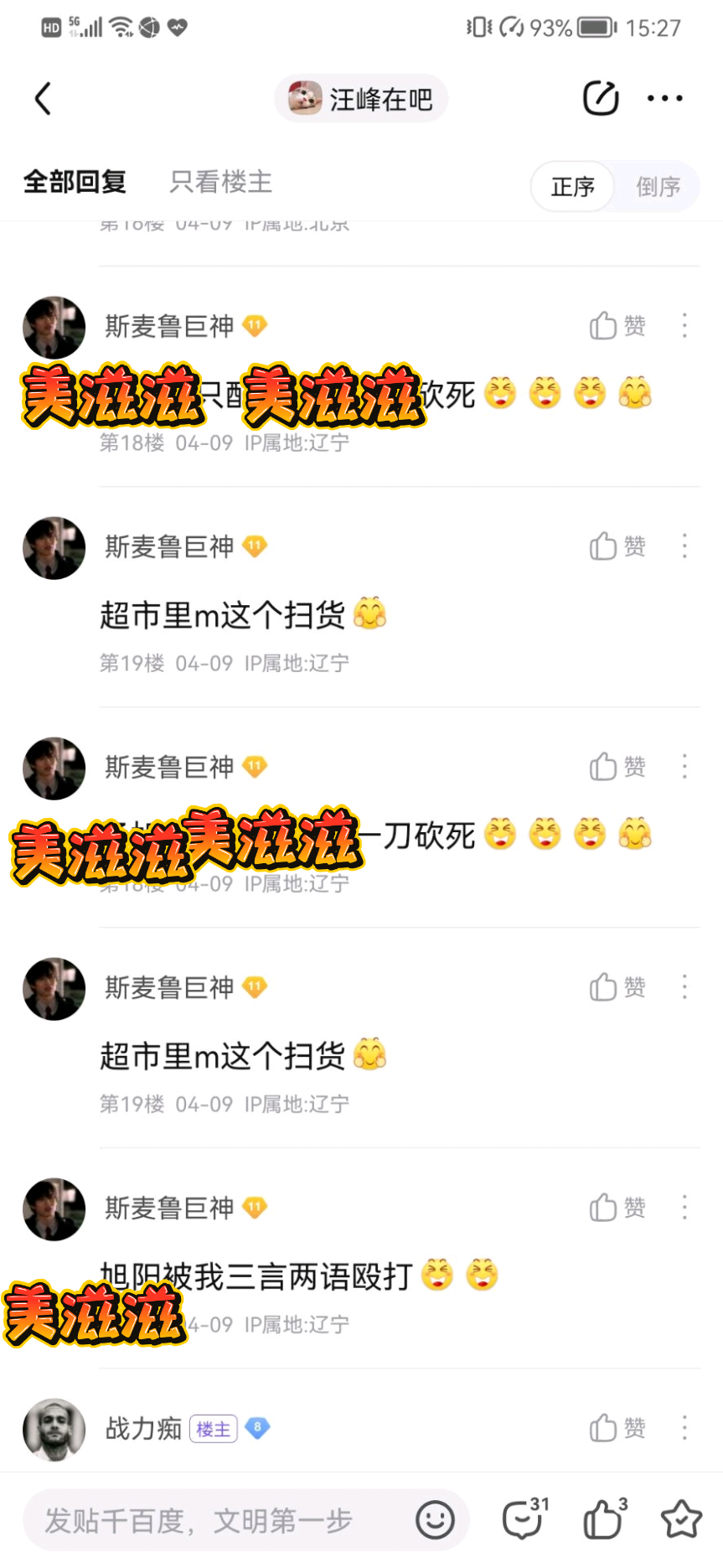View 战力痴's profile avatar
Image resolution: width=723 pixels, height=1568 pixels.
coord(54,1428)
